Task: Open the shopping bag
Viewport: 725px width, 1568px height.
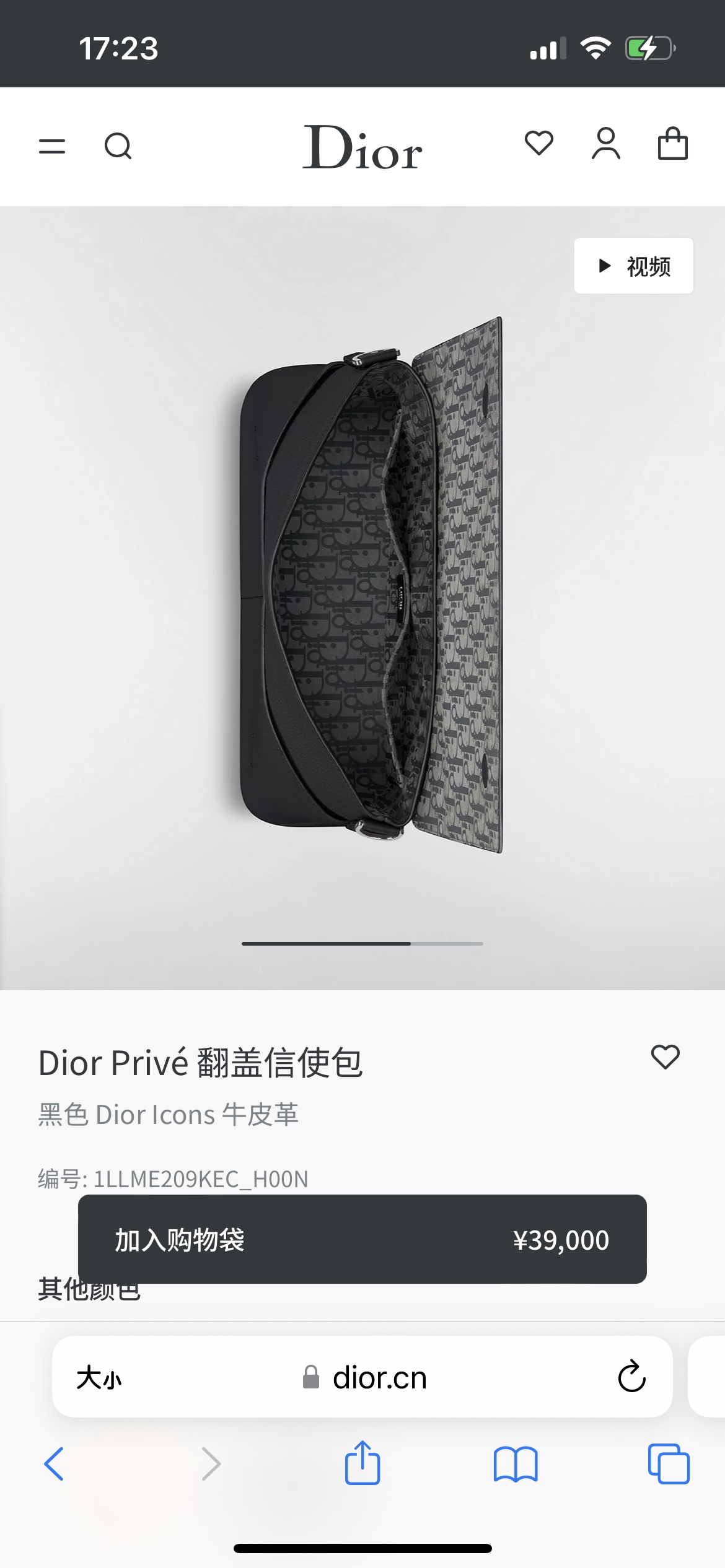Action: coord(672,144)
